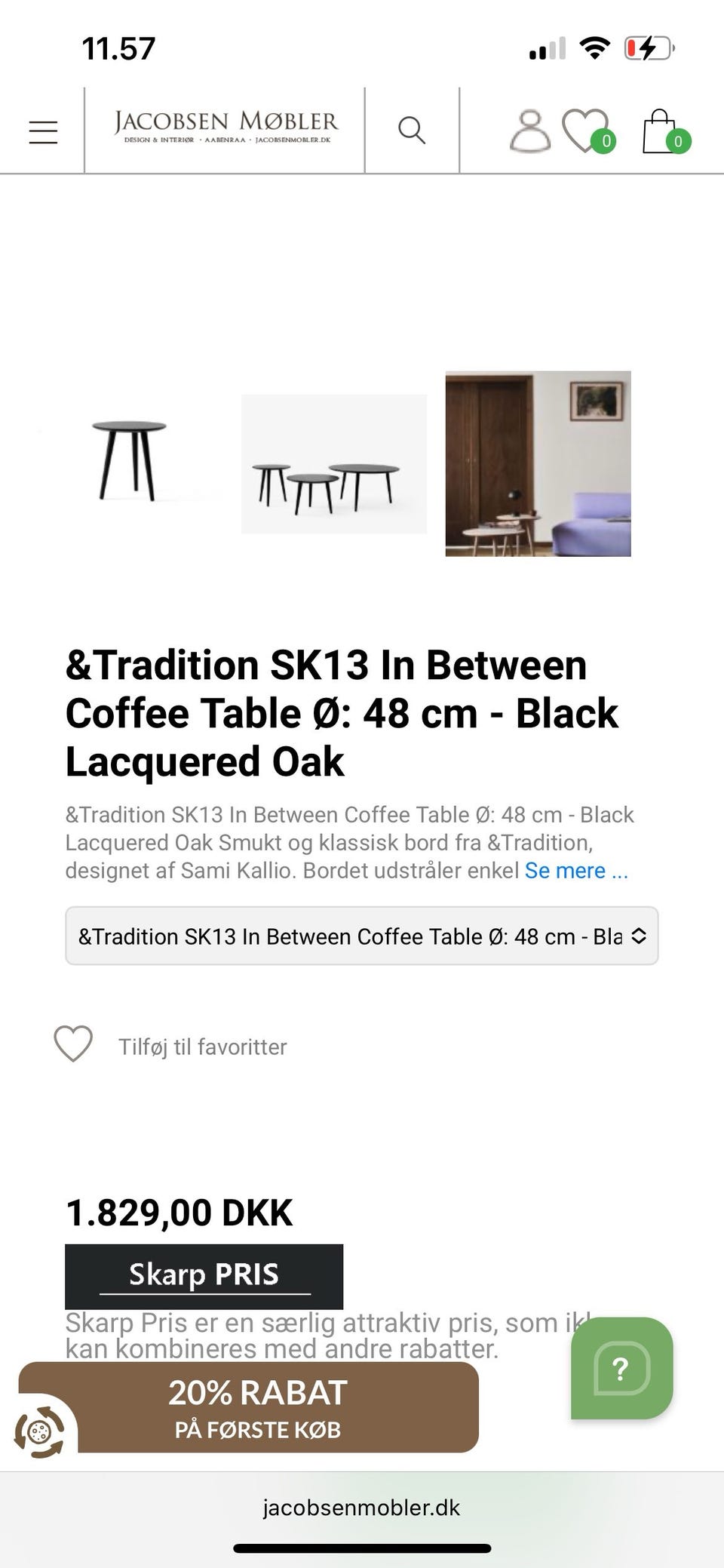Viewport: 724px width, 1568px height.
Task: Open the user account icon
Action: (532, 128)
